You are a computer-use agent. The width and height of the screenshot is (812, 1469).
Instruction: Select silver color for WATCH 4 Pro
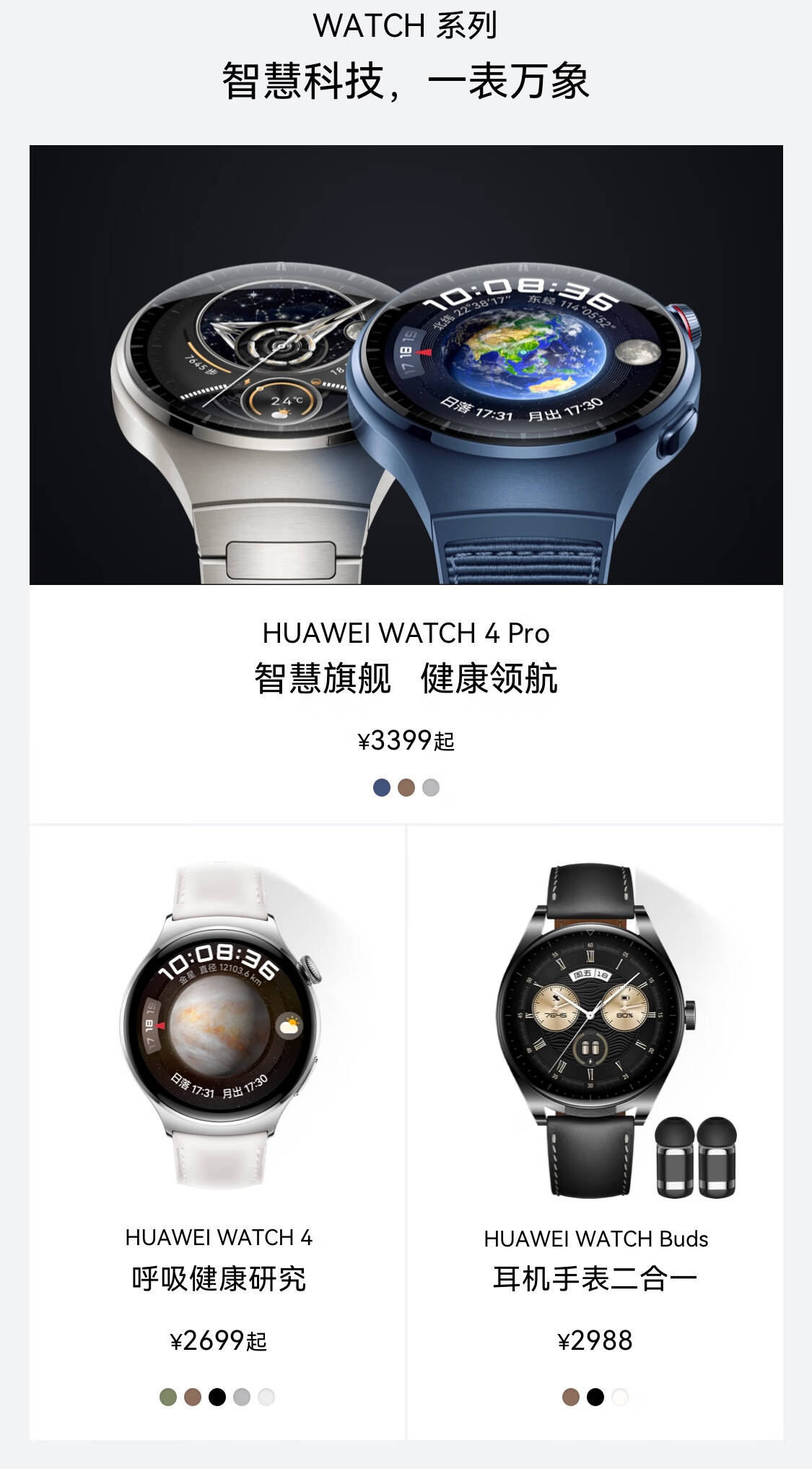click(431, 787)
